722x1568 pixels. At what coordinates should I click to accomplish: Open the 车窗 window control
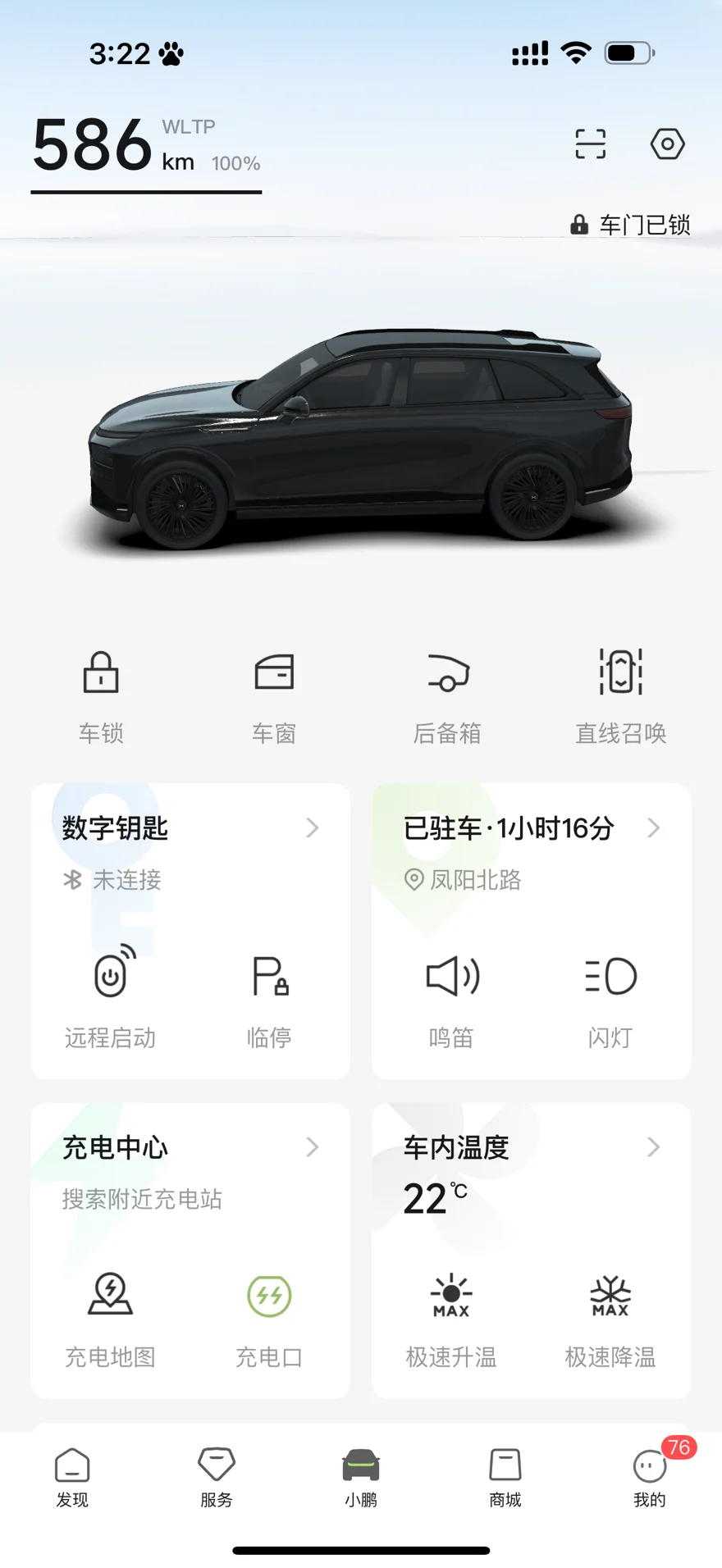274,695
